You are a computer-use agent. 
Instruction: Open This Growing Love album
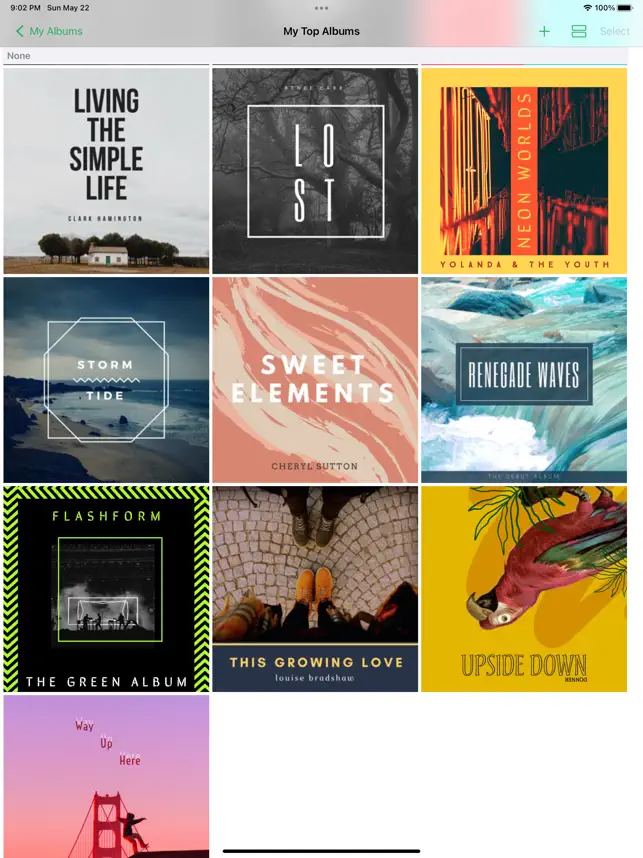(x=315, y=589)
